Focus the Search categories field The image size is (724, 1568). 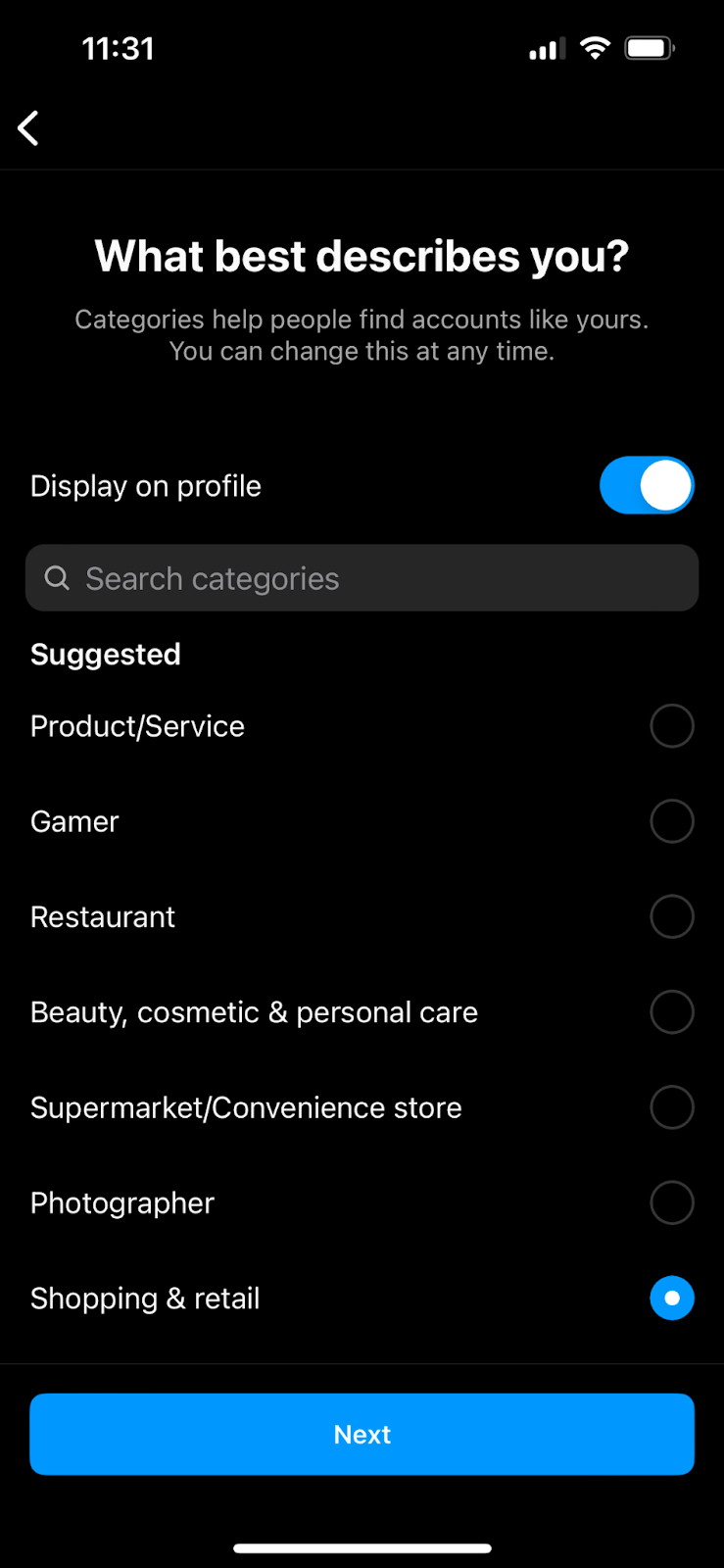pos(362,578)
